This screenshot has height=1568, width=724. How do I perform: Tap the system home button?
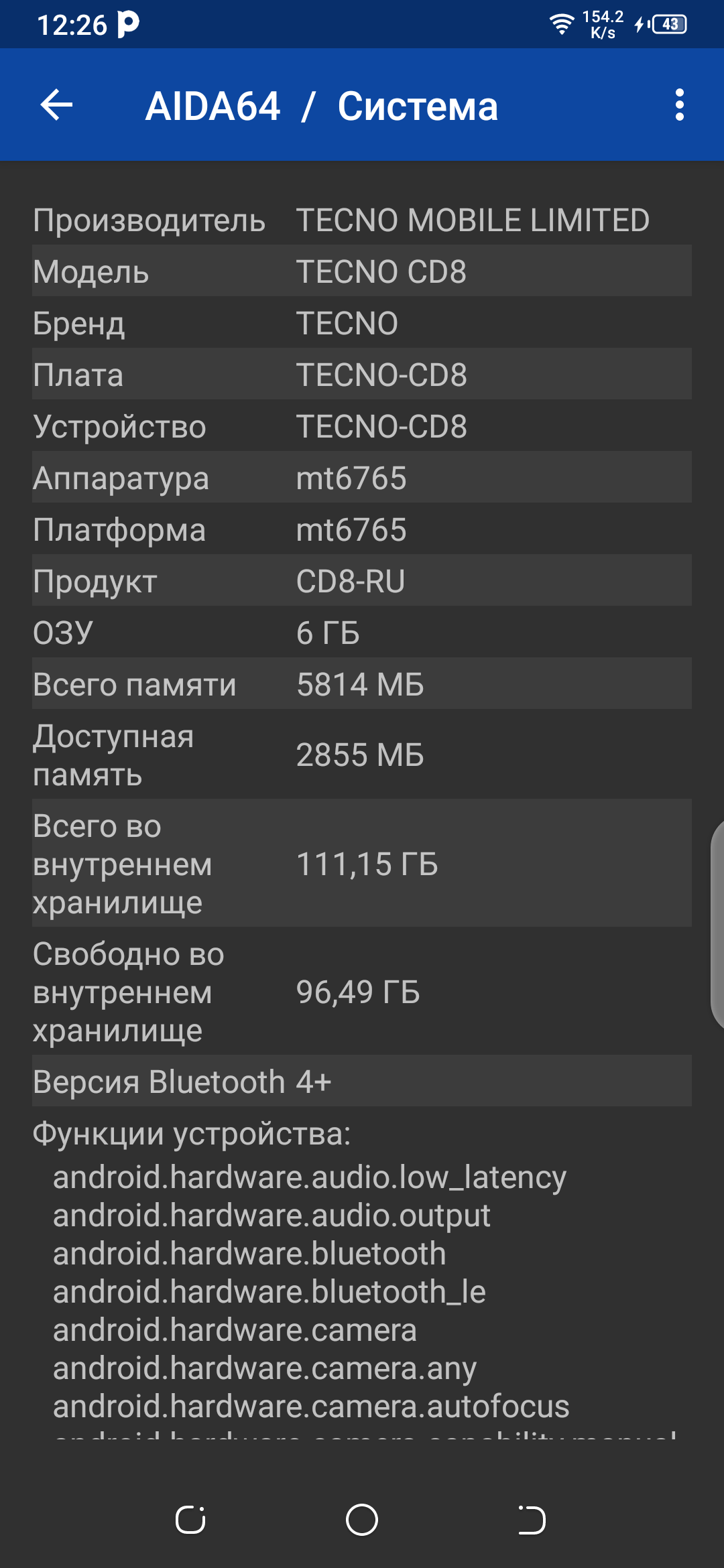(x=362, y=1519)
